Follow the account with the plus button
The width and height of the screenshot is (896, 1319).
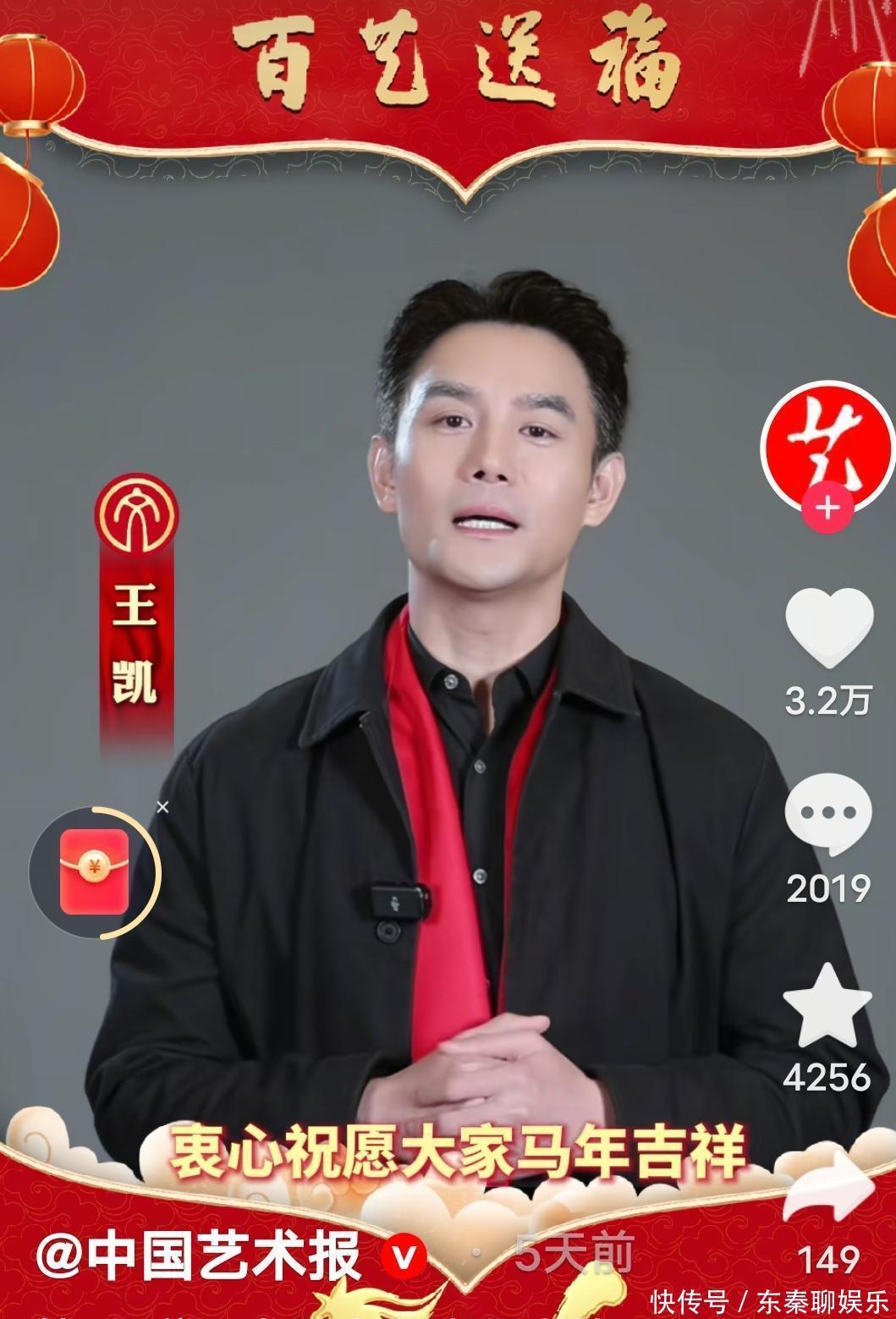pos(827,508)
